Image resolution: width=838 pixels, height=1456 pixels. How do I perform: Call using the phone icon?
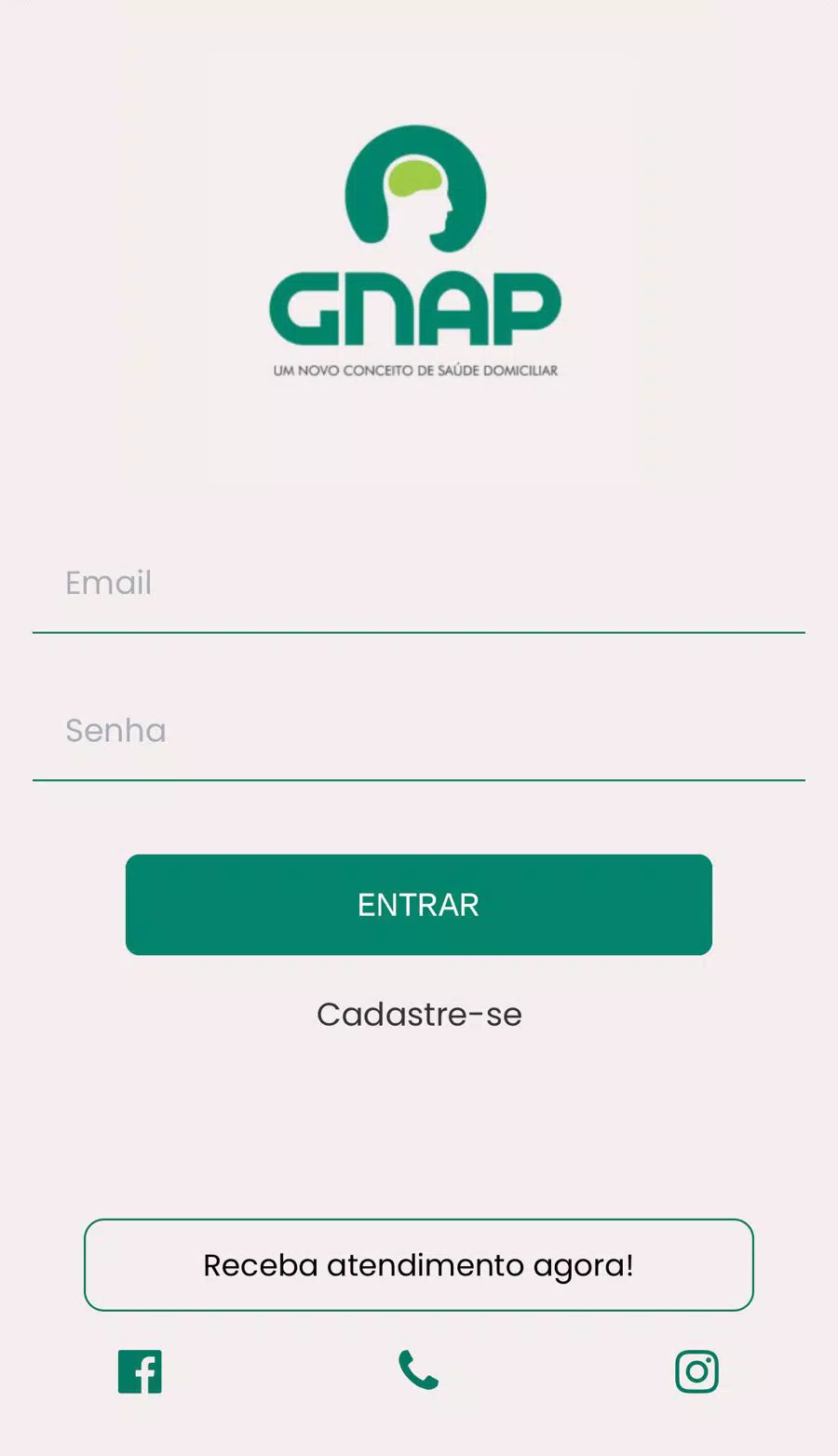(x=418, y=1370)
